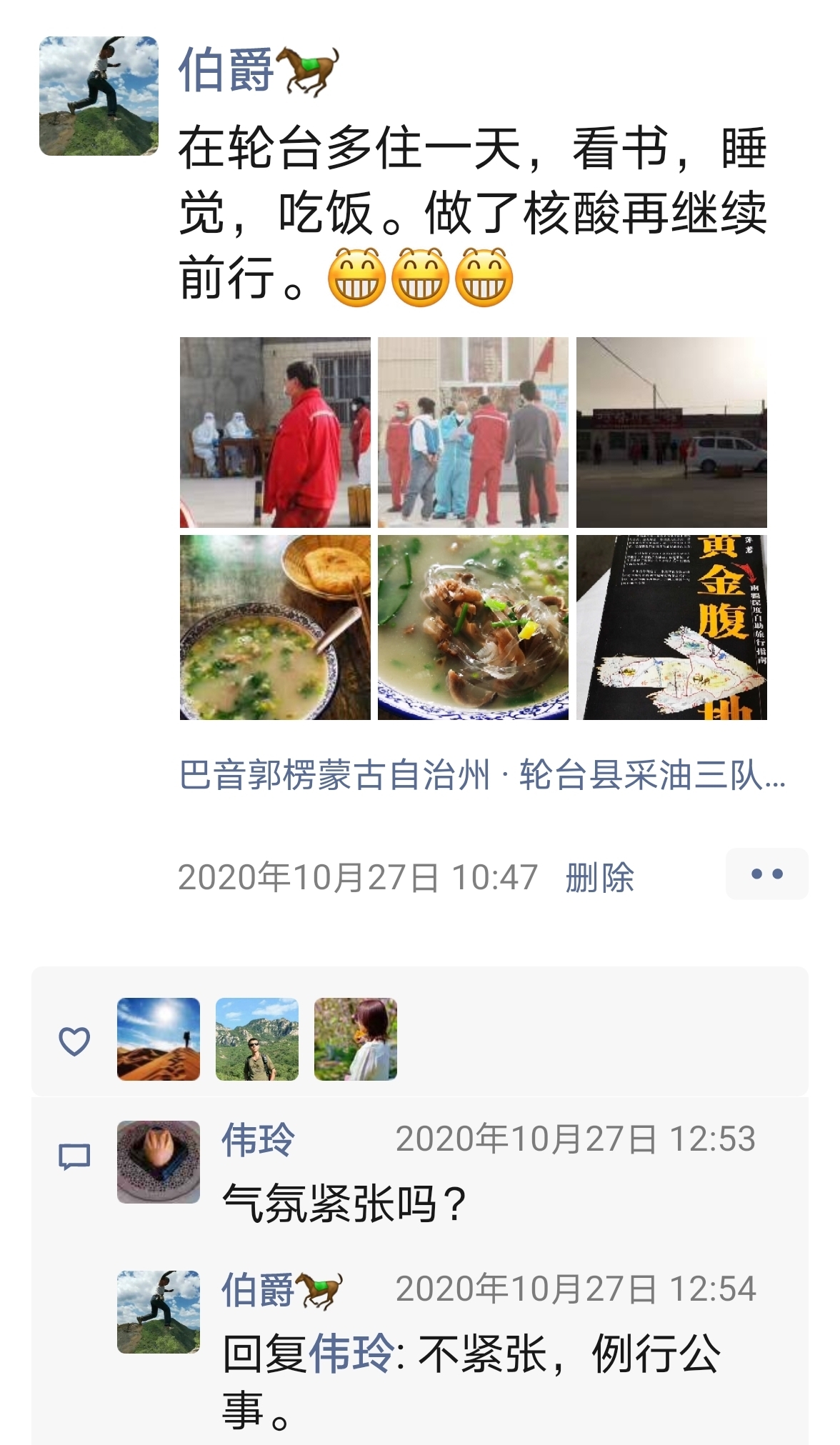Open 伯爵's profile avatar at post top
This screenshot has height=1445, width=840.
[x=99, y=96]
